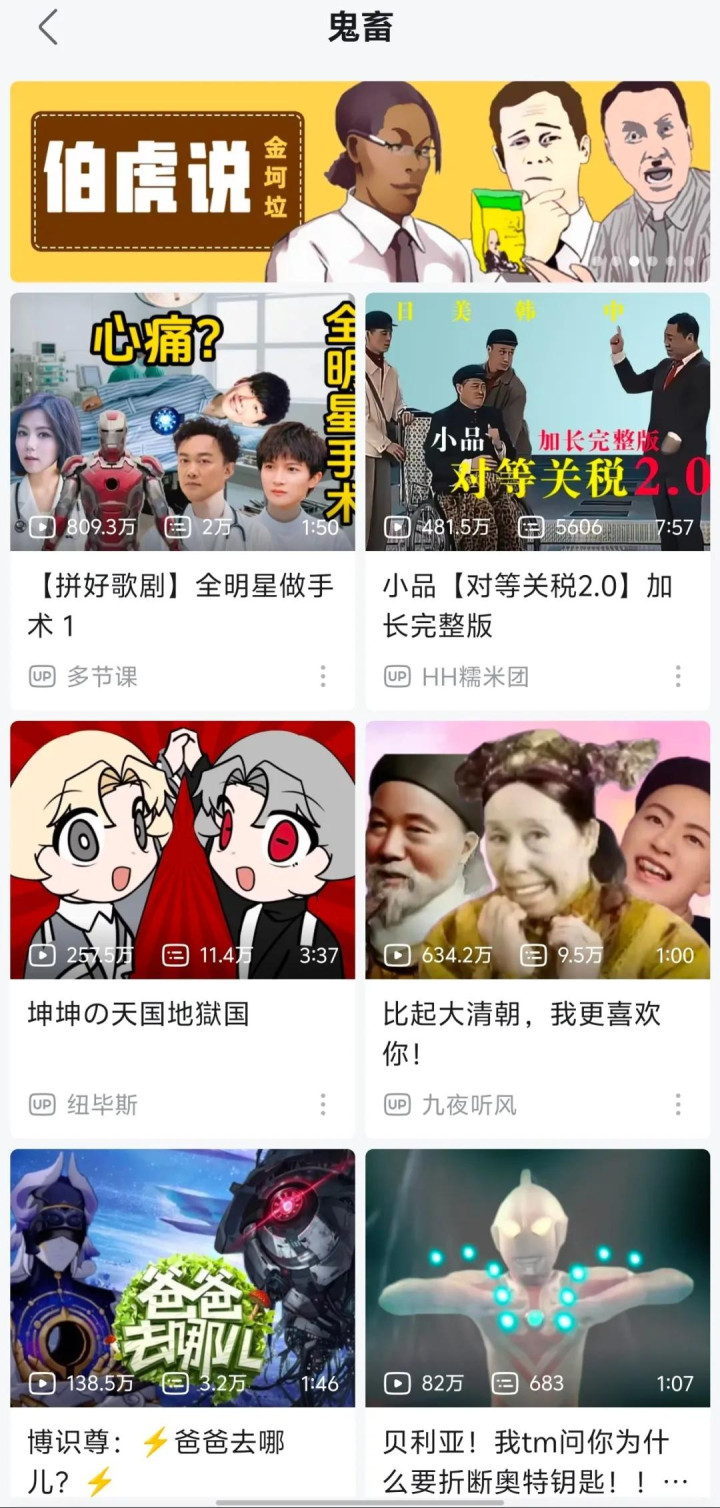Show options menu for 纽毕斯's video
The height and width of the screenshot is (1508, 720).
coord(323,1105)
